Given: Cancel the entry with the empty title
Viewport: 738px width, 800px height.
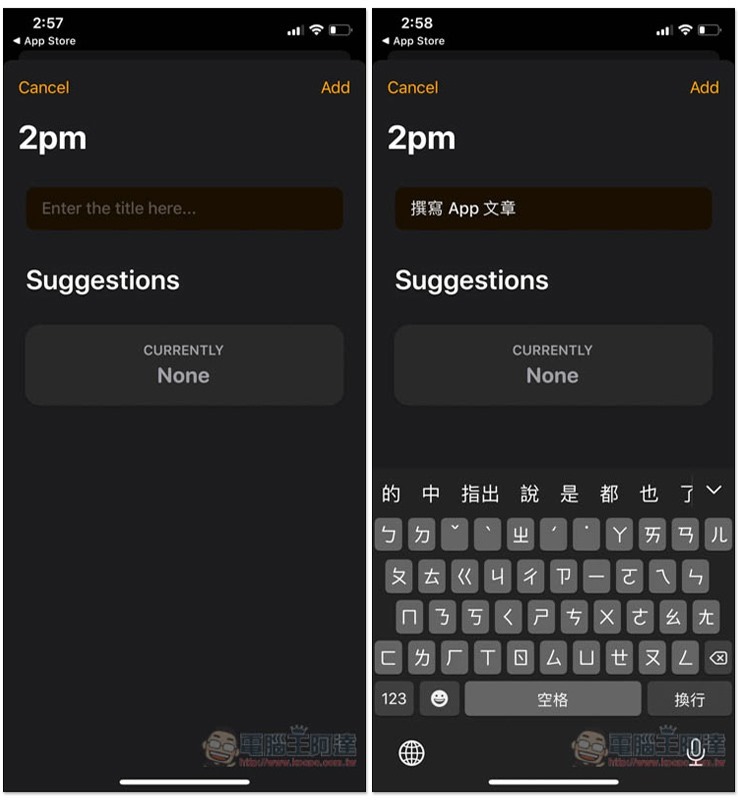Looking at the screenshot, I should click(x=44, y=88).
